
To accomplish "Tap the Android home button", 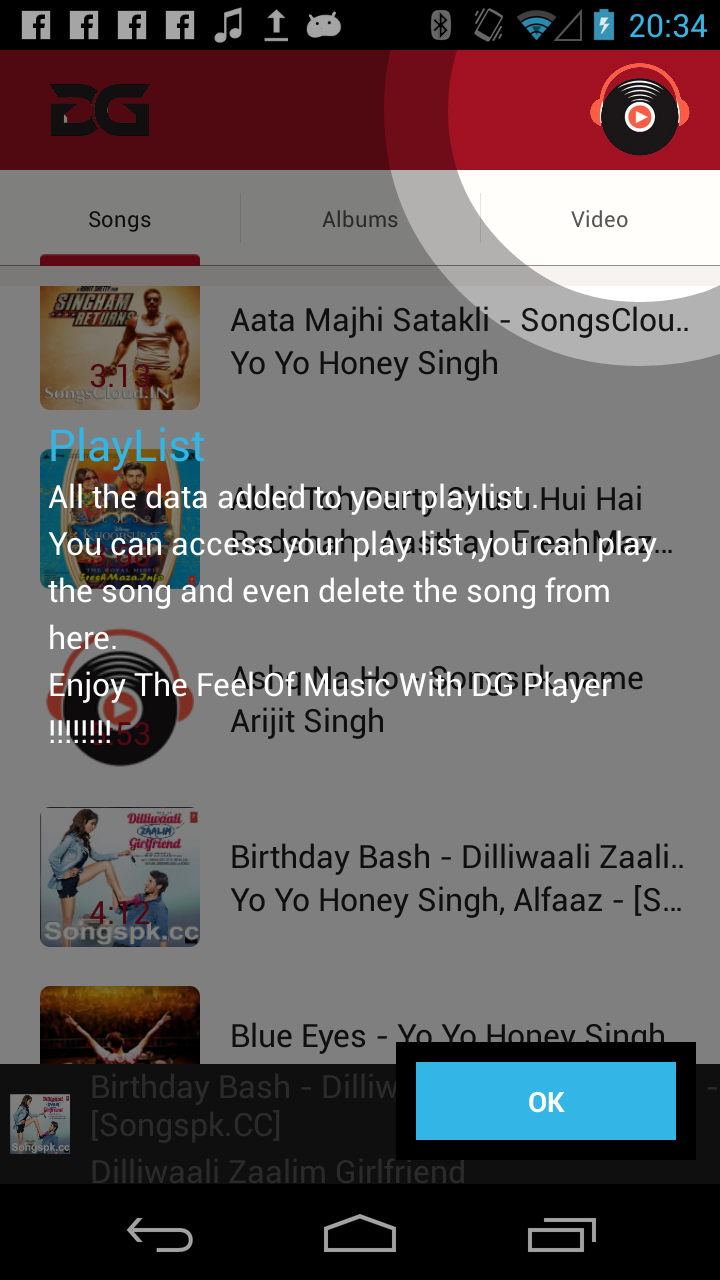I will (x=360, y=1235).
